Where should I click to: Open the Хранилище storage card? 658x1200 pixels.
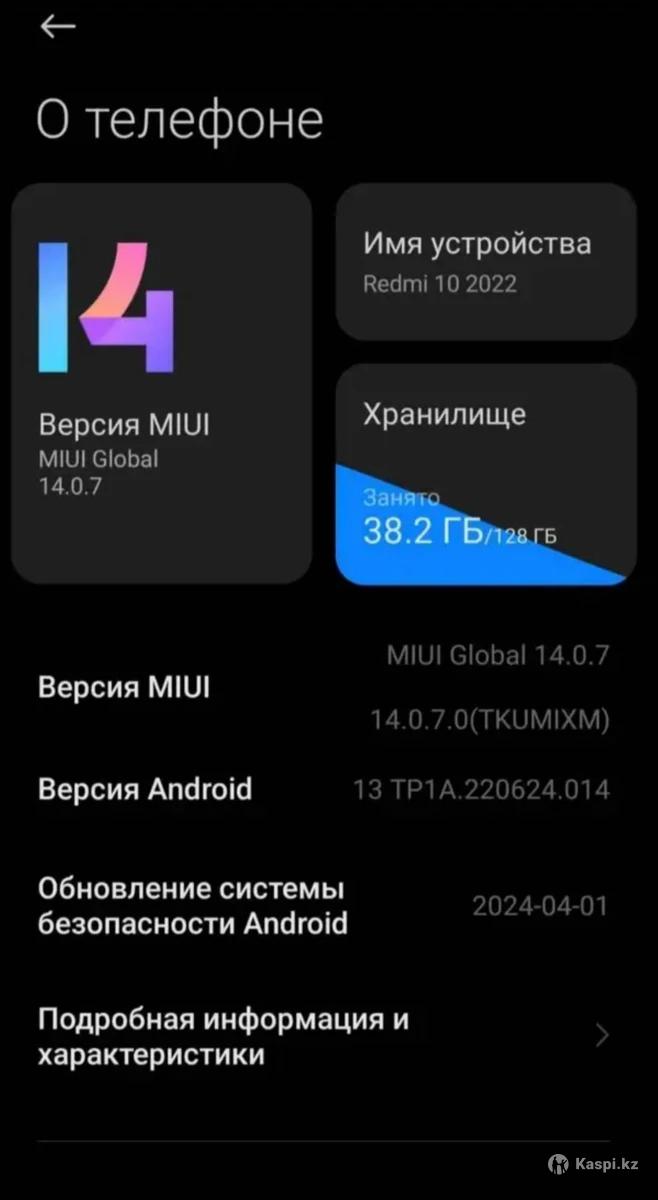pos(486,474)
